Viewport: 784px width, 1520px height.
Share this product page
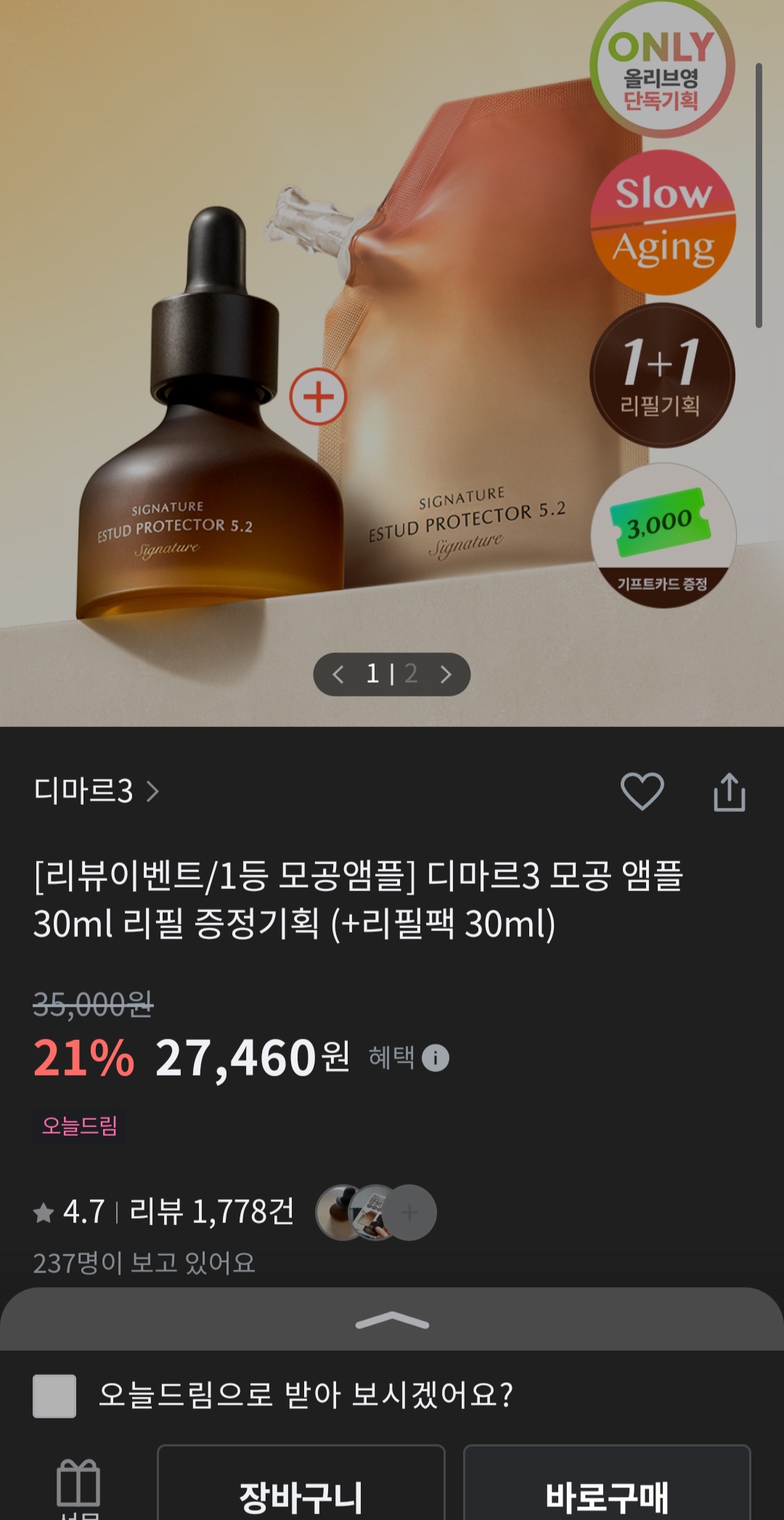click(729, 792)
